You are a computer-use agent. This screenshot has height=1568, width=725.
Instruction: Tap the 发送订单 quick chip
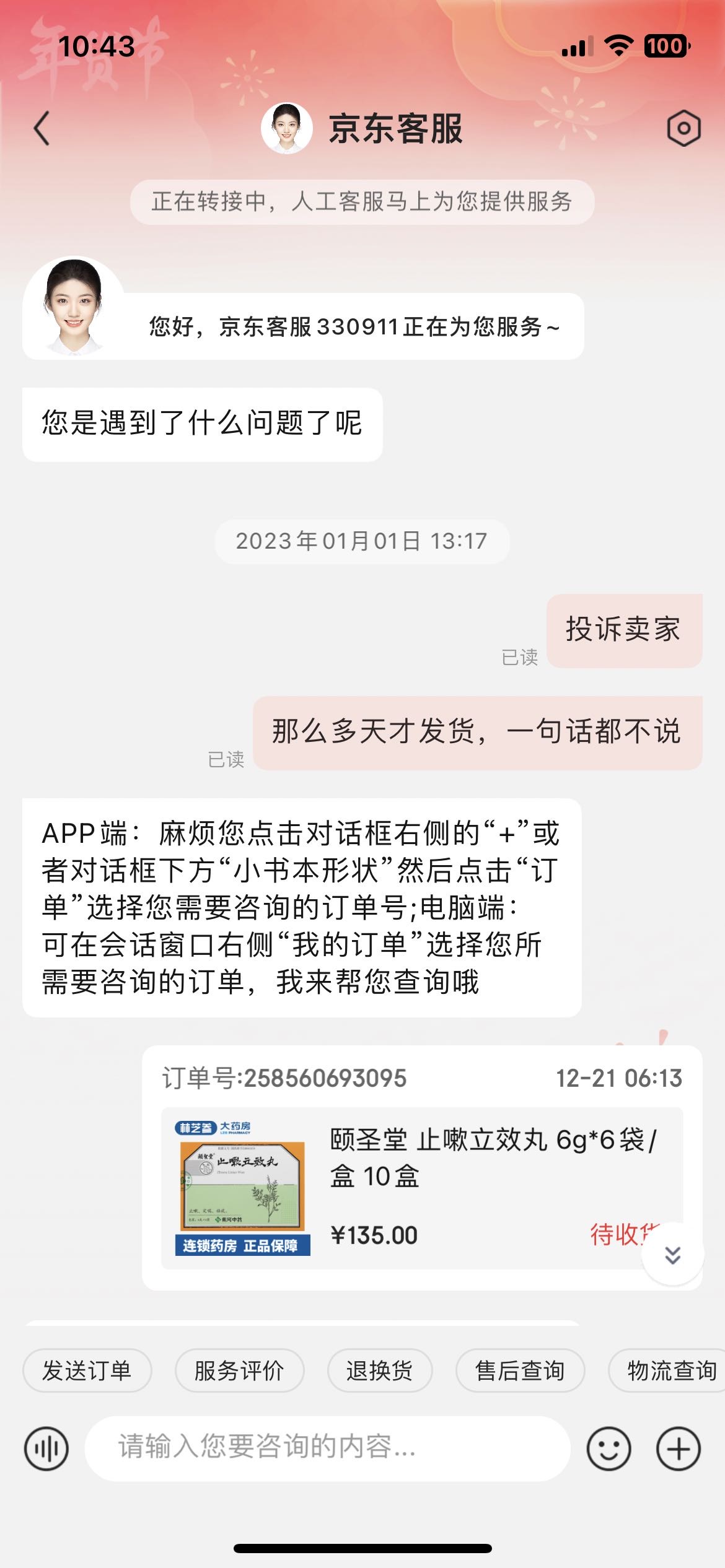coord(87,1370)
